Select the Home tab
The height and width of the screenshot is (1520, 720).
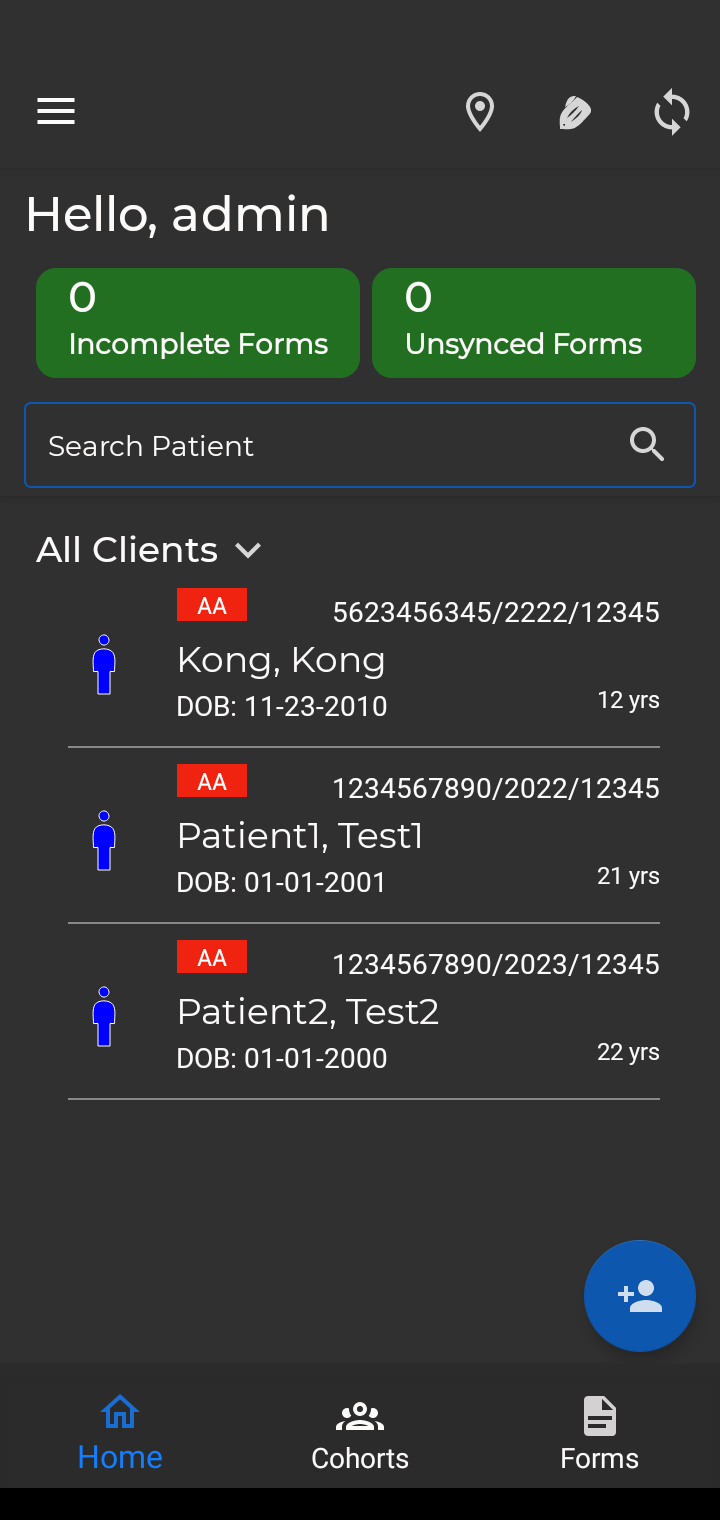click(x=120, y=1435)
